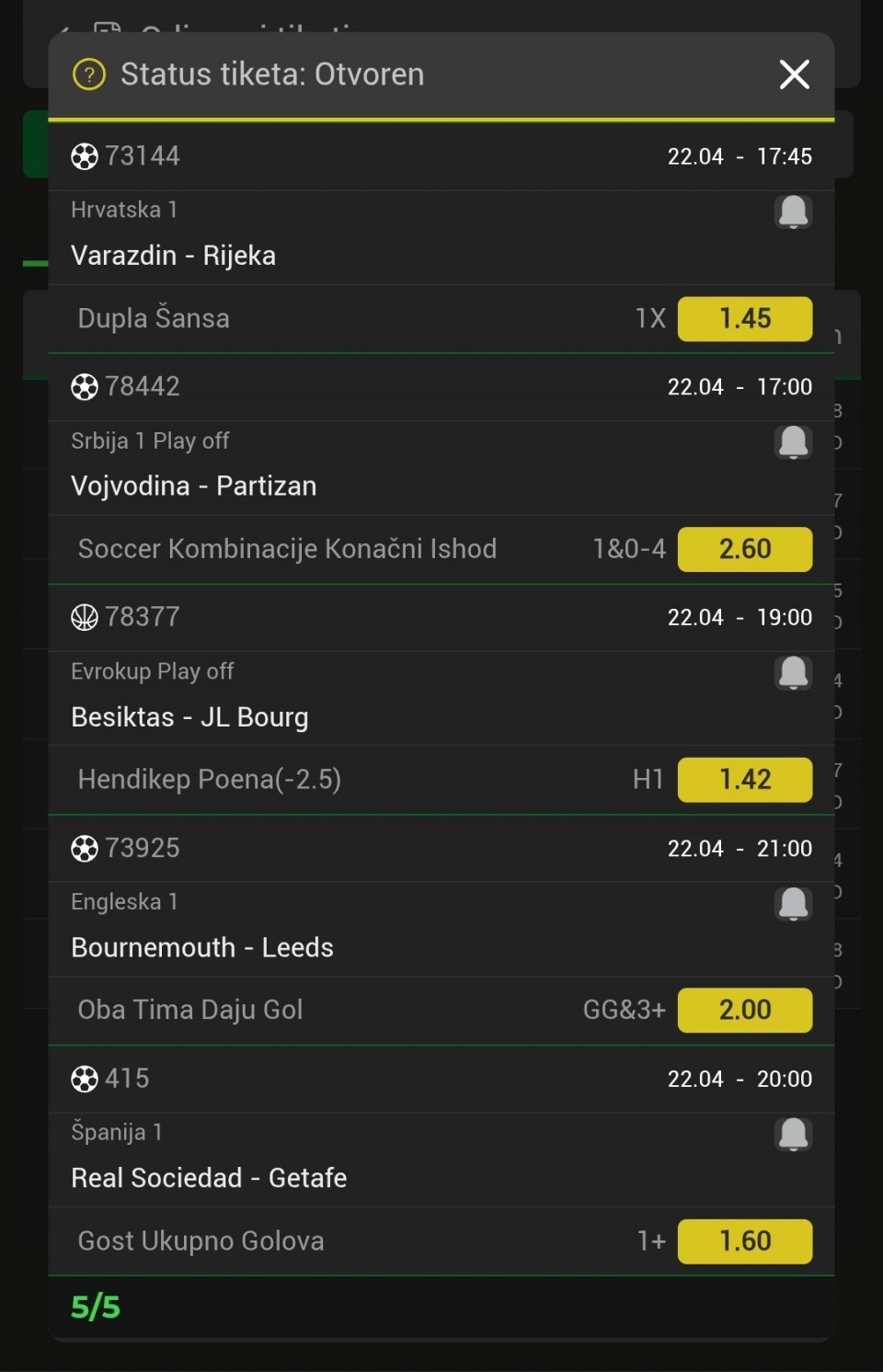The width and height of the screenshot is (883, 1372).
Task: Toggle the notification bell for Bournemouth - Leeds
Action: click(793, 904)
